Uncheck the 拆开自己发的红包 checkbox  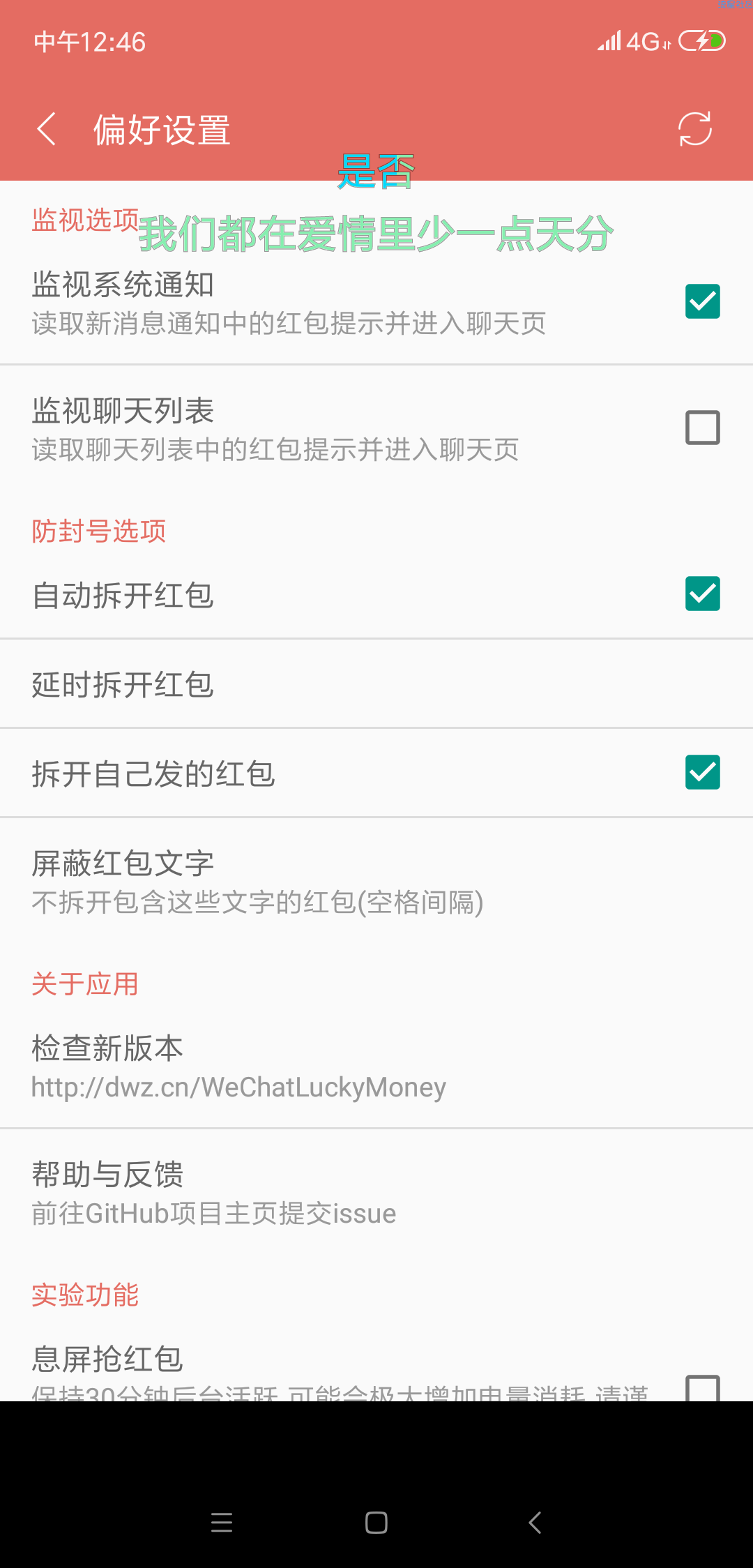[x=702, y=772]
